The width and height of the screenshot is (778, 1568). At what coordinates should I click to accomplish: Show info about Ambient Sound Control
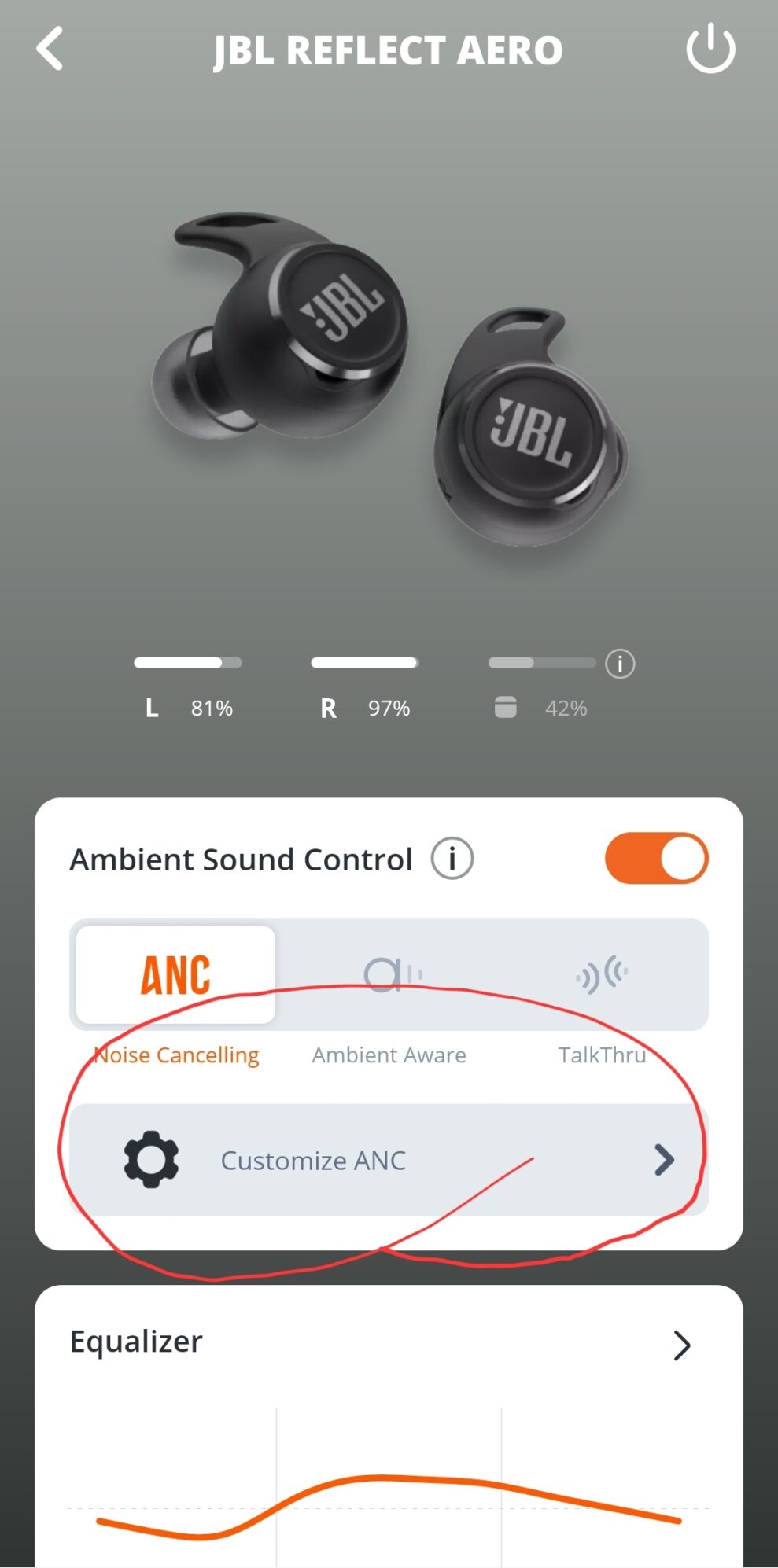pos(452,859)
